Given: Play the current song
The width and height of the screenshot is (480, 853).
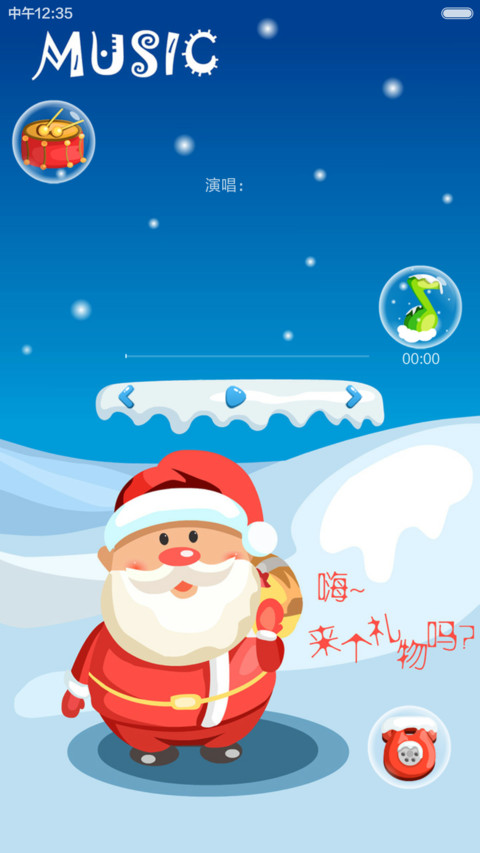Looking at the screenshot, I should (x=236, y=397).
